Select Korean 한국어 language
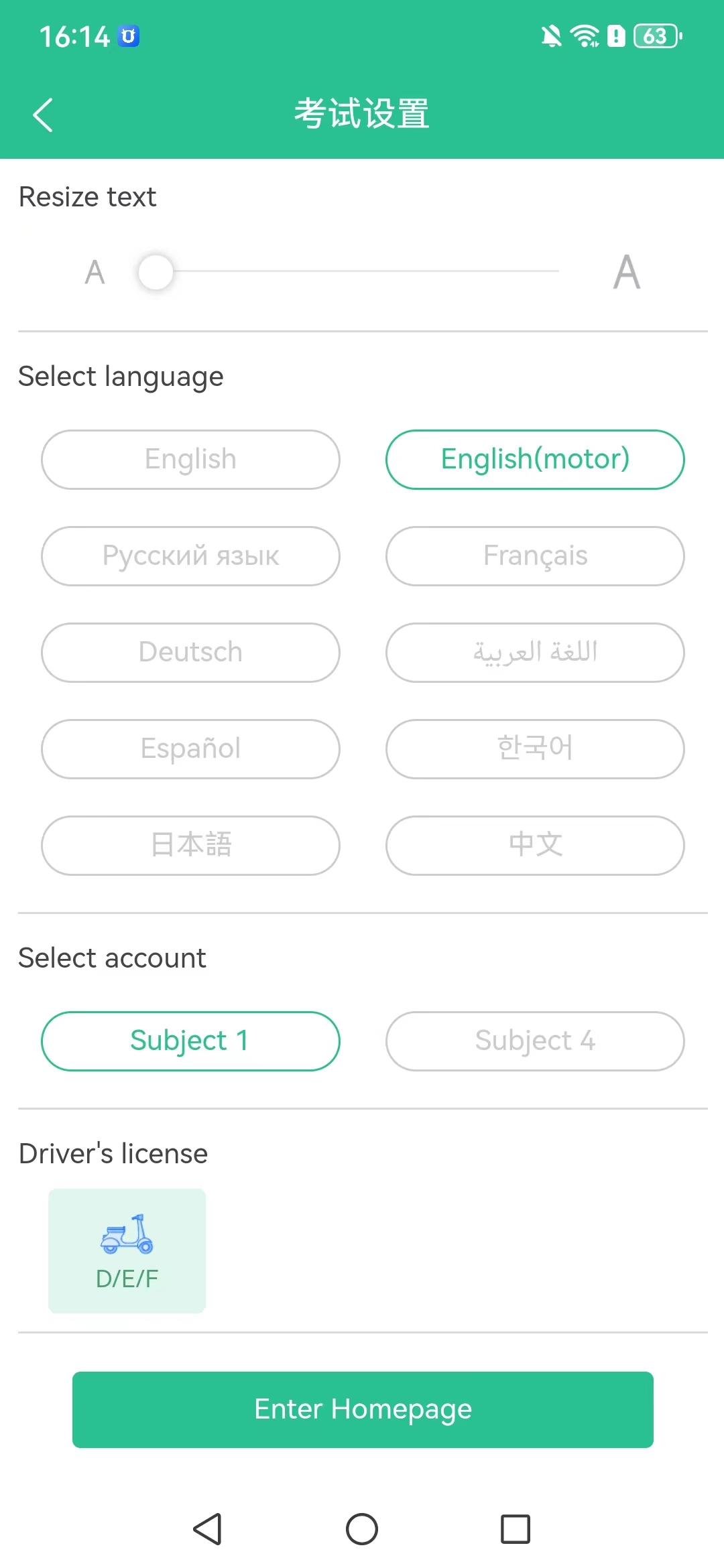This screenshot has width=724, height=1568. tap(535, 749)
